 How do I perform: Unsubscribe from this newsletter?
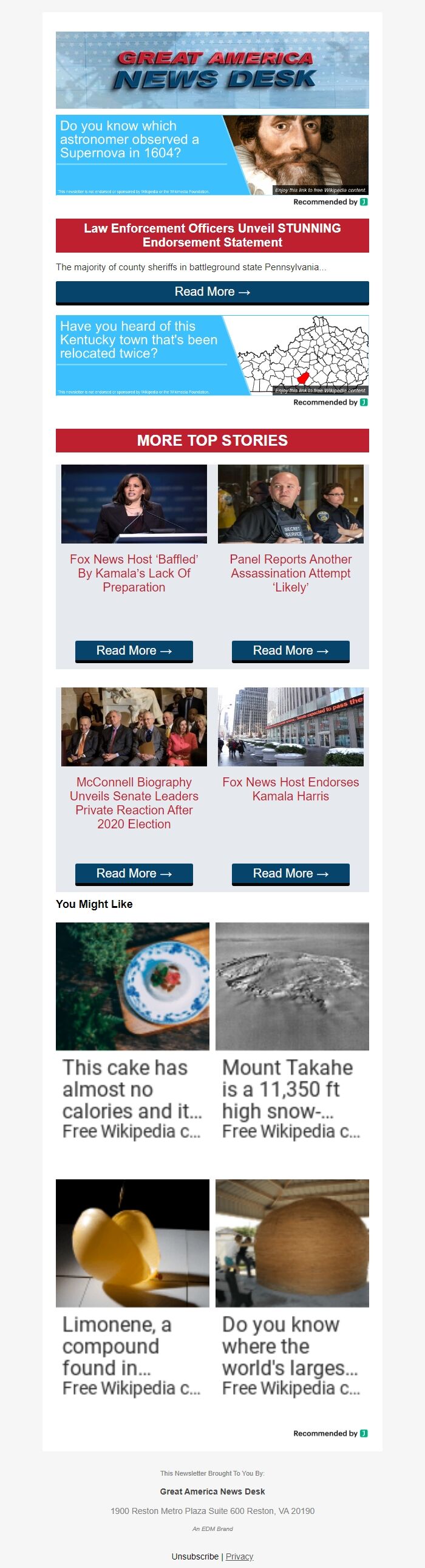pos(195,1556)
